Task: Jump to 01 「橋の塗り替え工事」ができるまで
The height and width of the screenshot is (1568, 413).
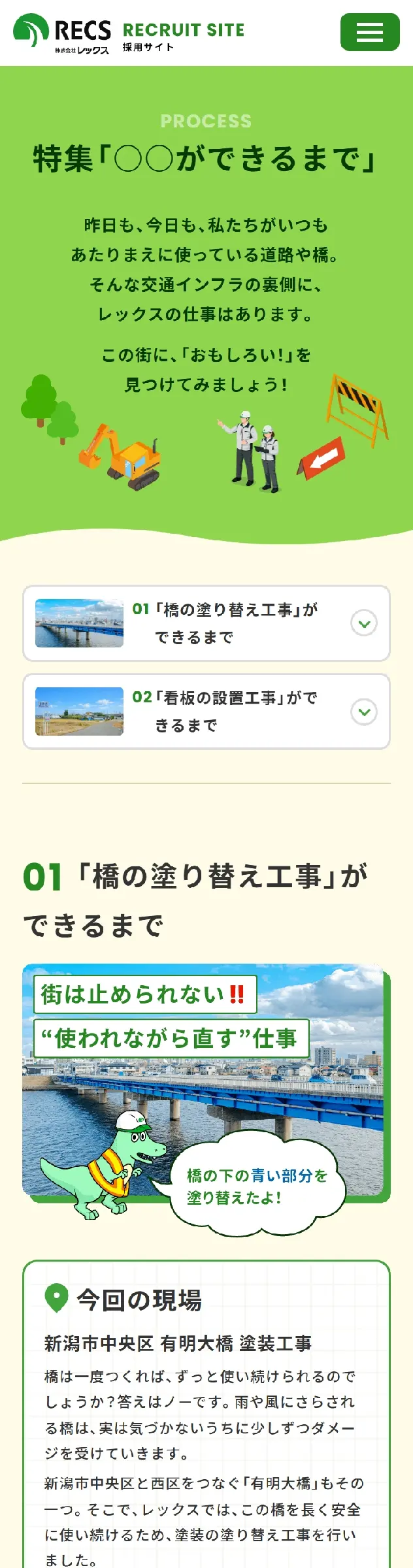Action: click(x=206, y=623)
